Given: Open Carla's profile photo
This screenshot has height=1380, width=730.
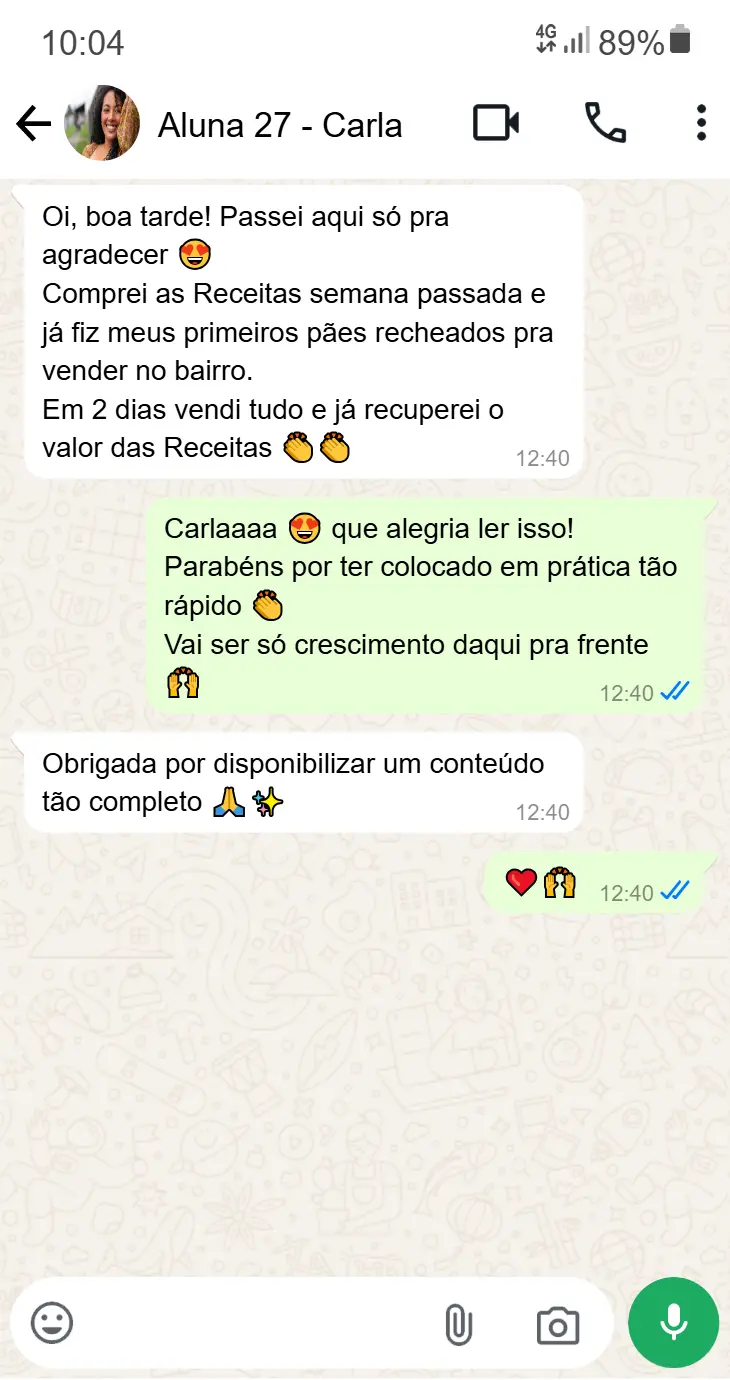Looking at the screenshot, I should (x=102, y=123).
